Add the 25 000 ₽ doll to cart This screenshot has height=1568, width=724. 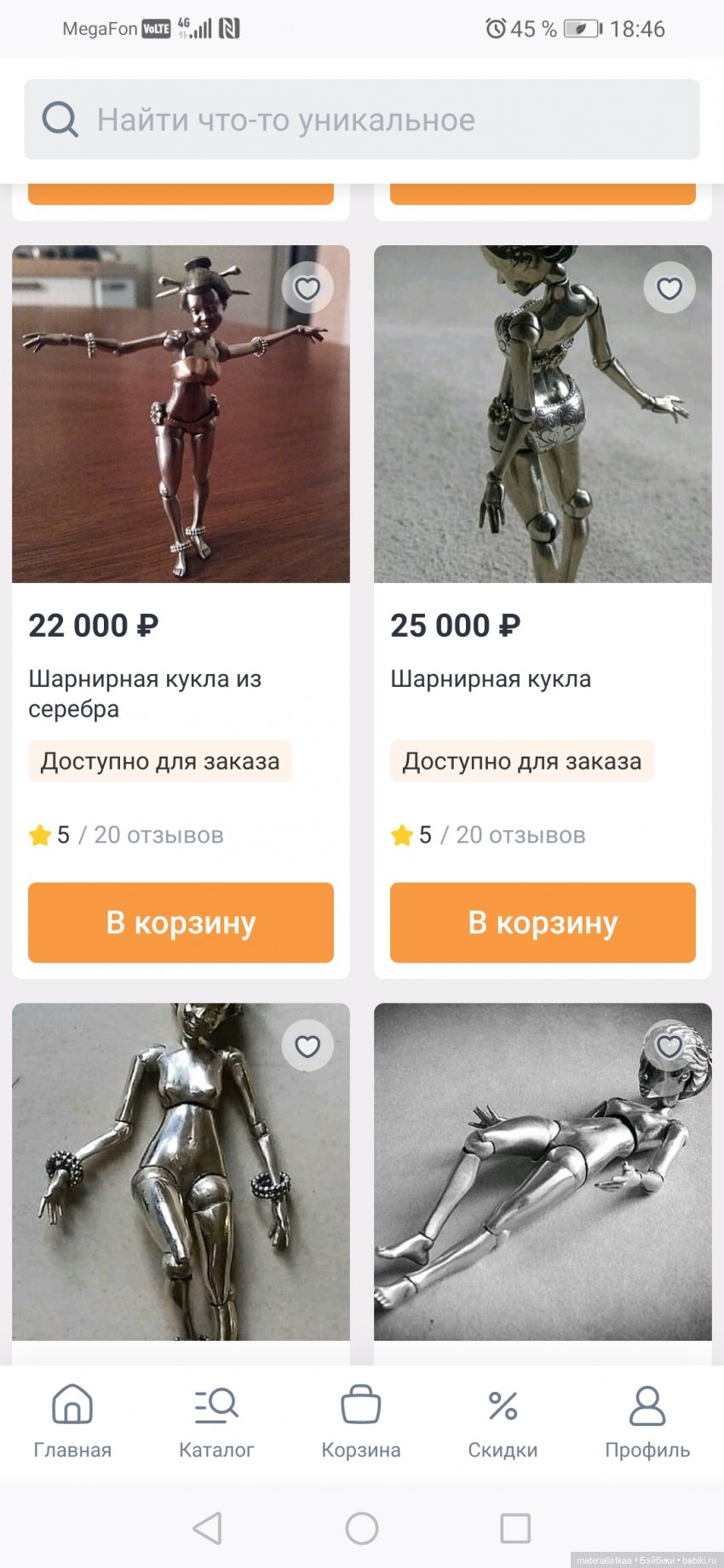click(543, 923)
